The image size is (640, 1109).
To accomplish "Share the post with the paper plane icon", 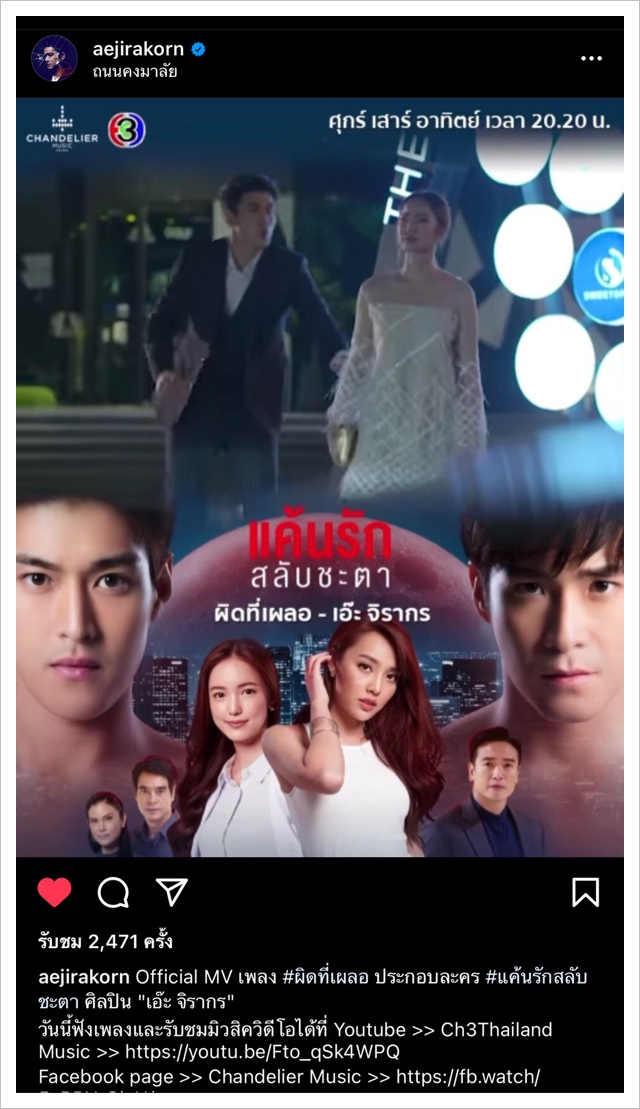I will 172,891.
